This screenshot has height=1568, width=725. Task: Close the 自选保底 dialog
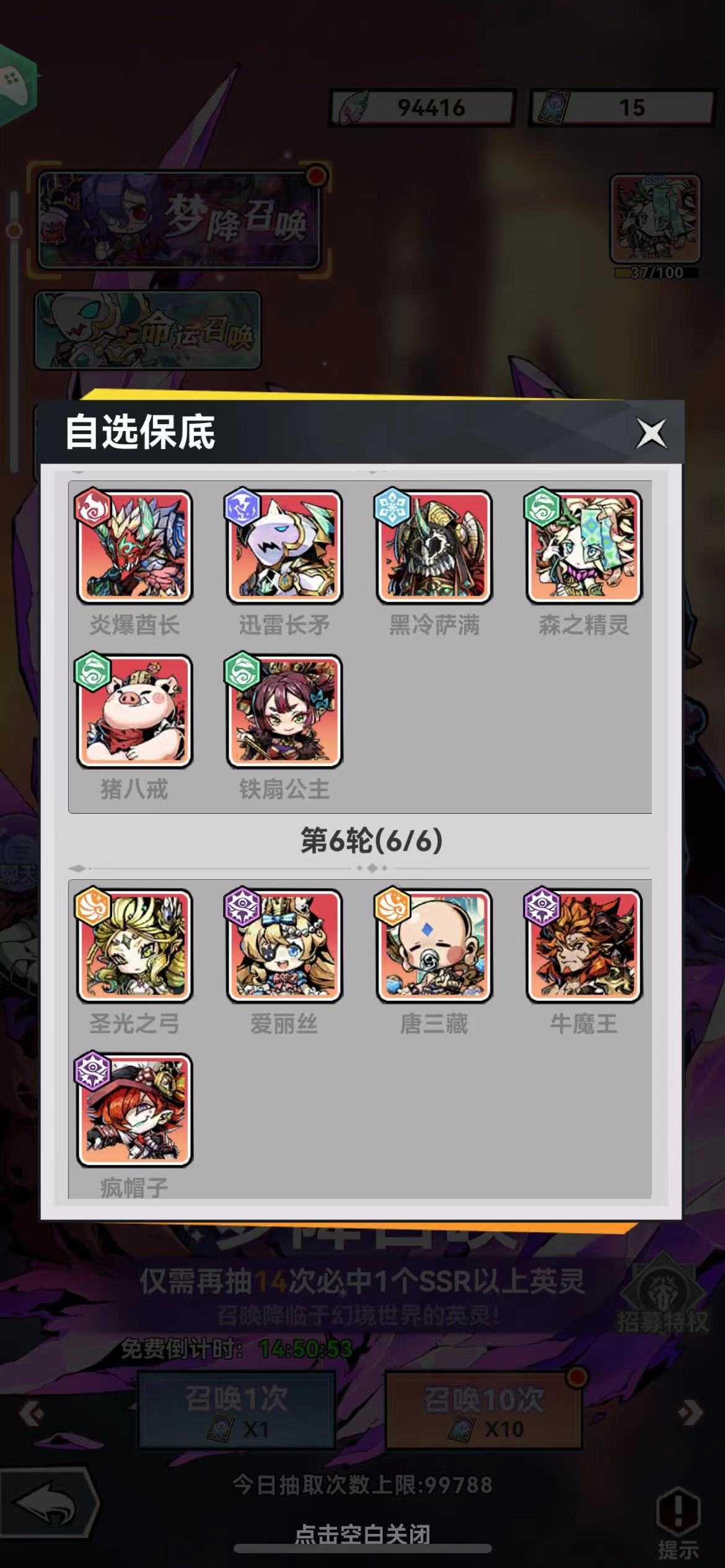pos(651,432)
